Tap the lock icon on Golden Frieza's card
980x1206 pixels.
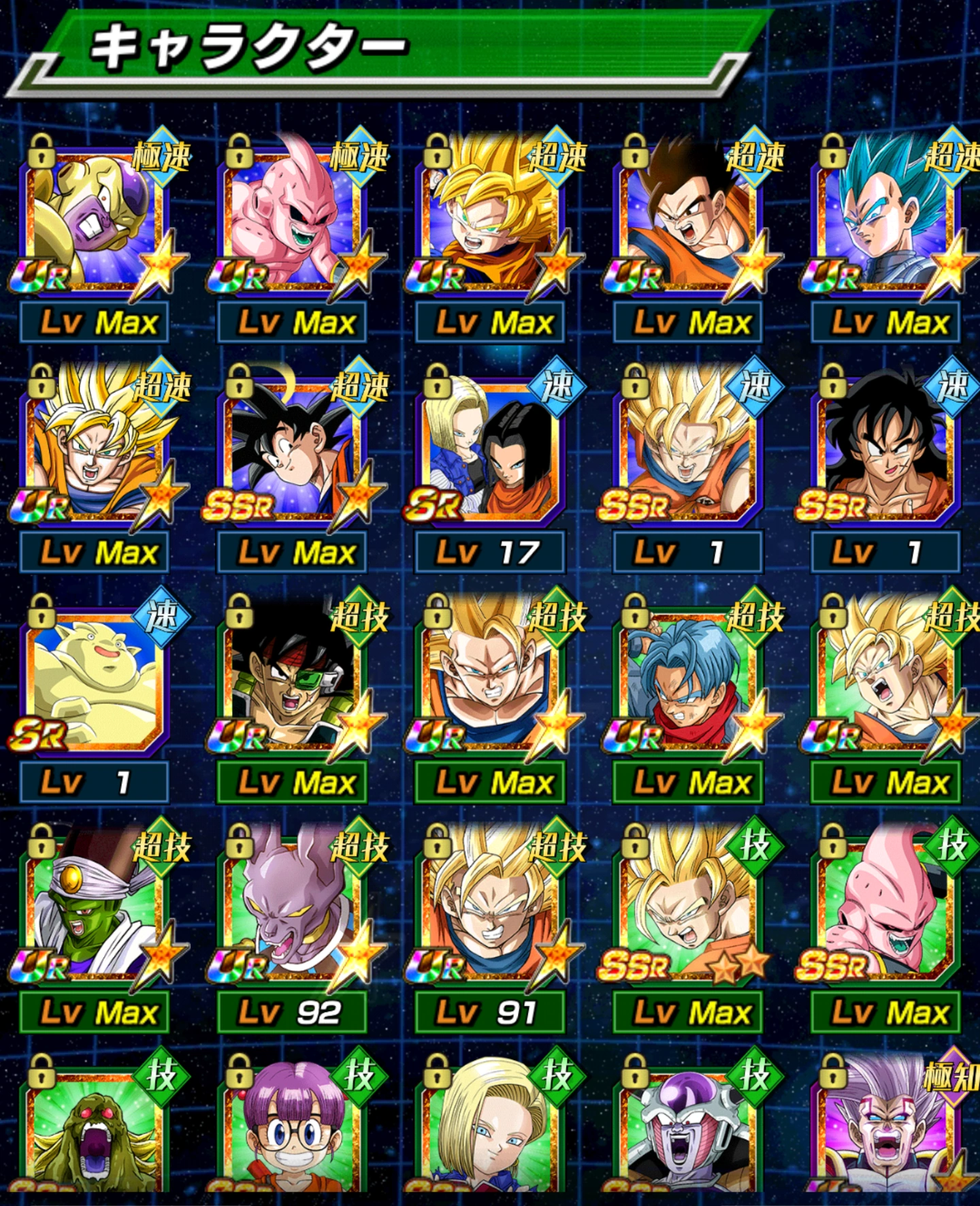point(41,157)
